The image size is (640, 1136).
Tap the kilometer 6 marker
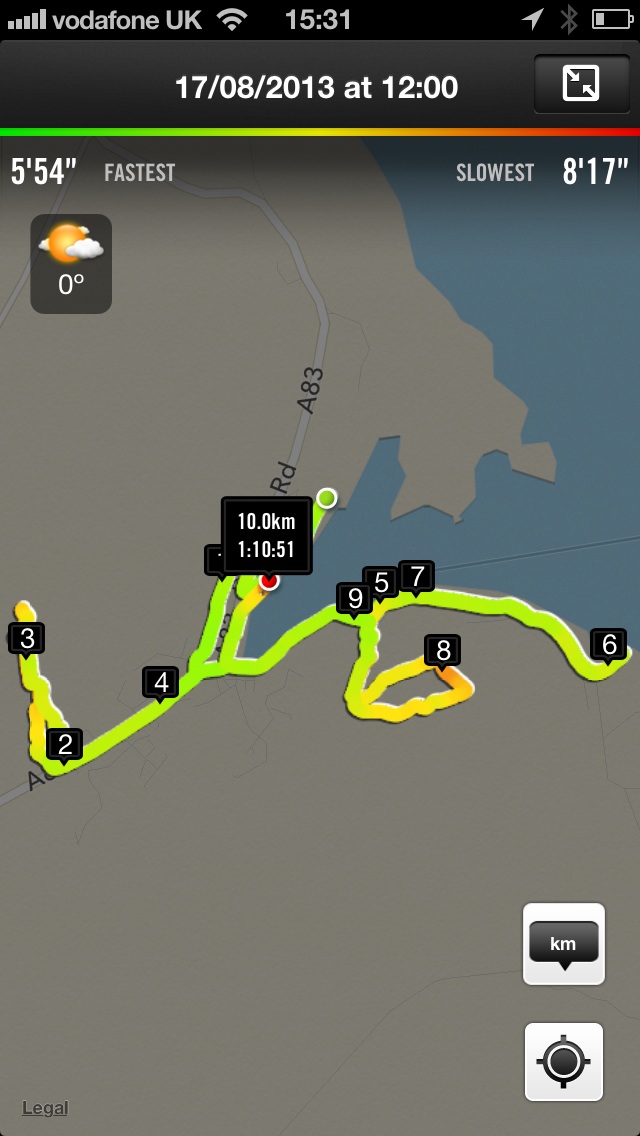tap(609, 644)
